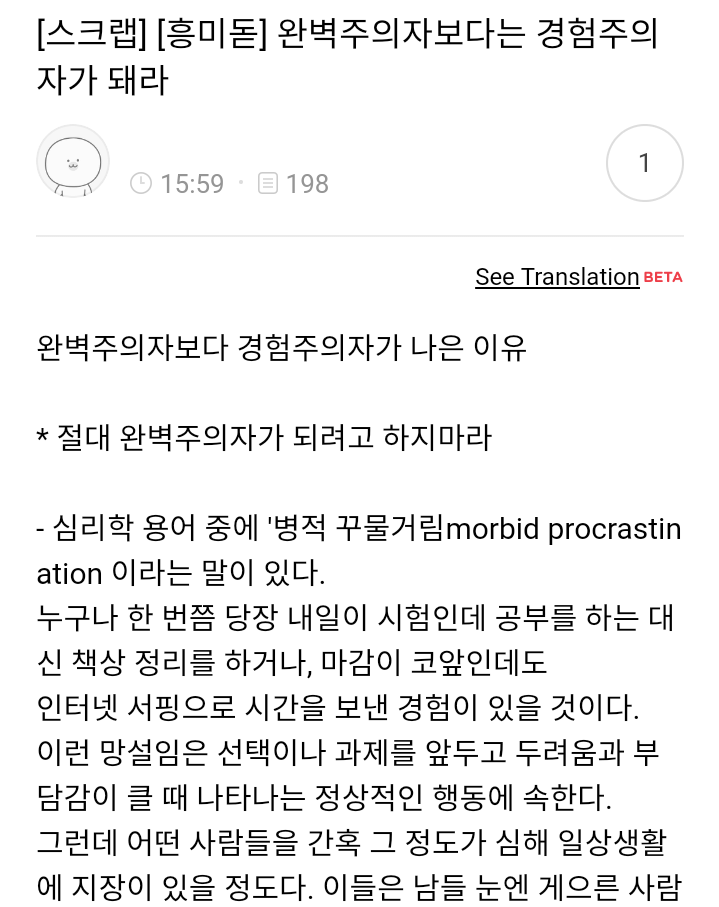Open the comments count circle showing 1
The height and width of the screenshot is (907, 719).
[x=644, y=163]
